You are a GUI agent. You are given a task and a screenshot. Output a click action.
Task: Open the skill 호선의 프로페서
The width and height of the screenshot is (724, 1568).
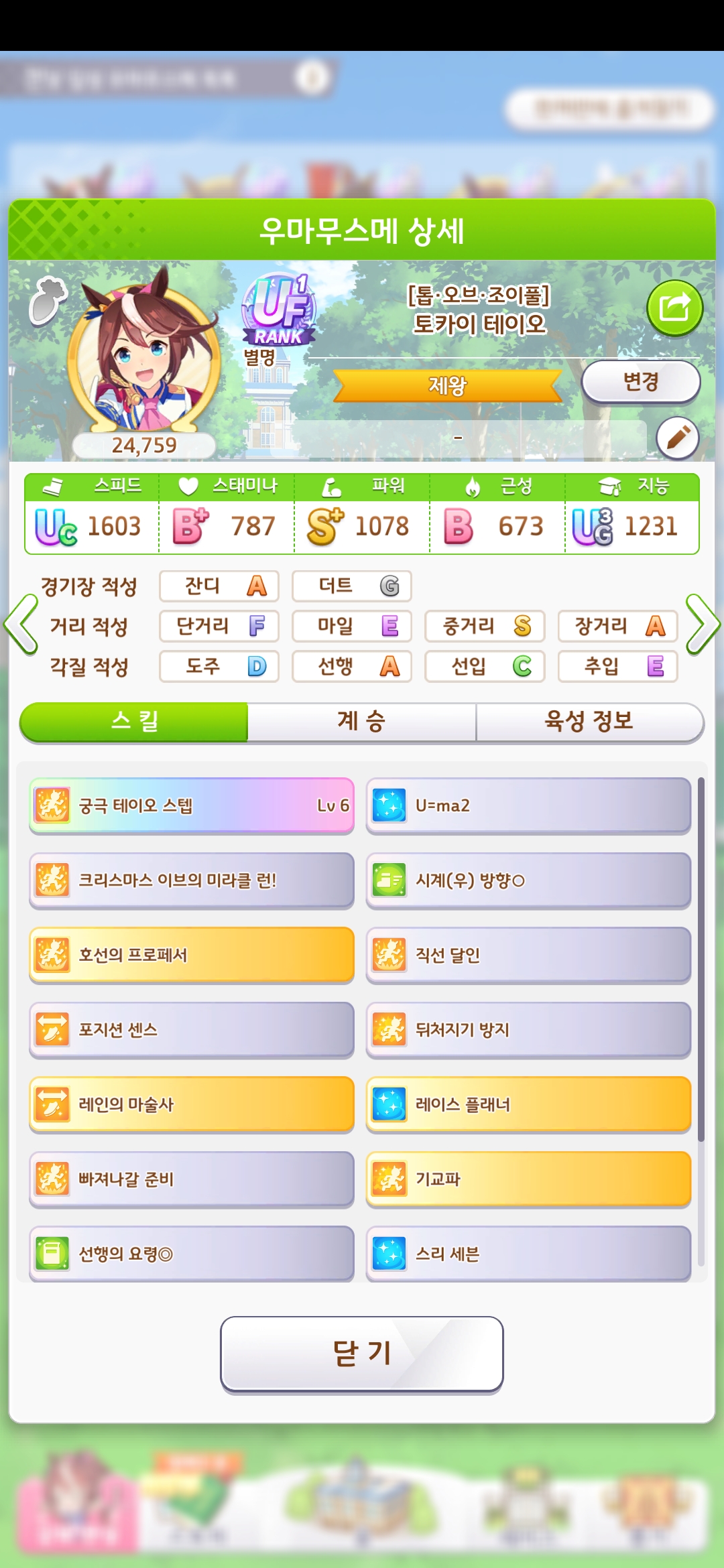[192, 955]
